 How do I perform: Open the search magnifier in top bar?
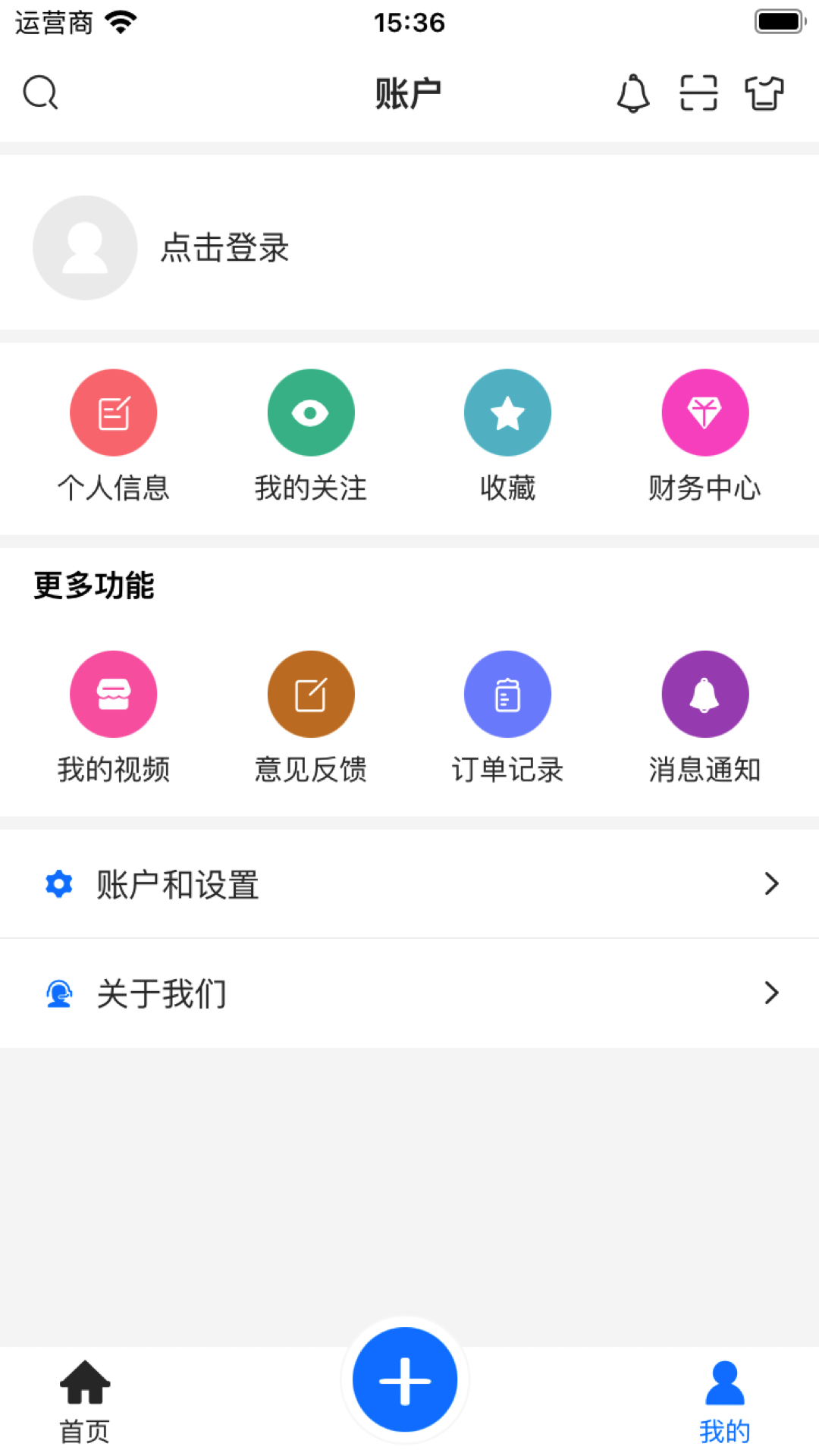click(40, 92)
